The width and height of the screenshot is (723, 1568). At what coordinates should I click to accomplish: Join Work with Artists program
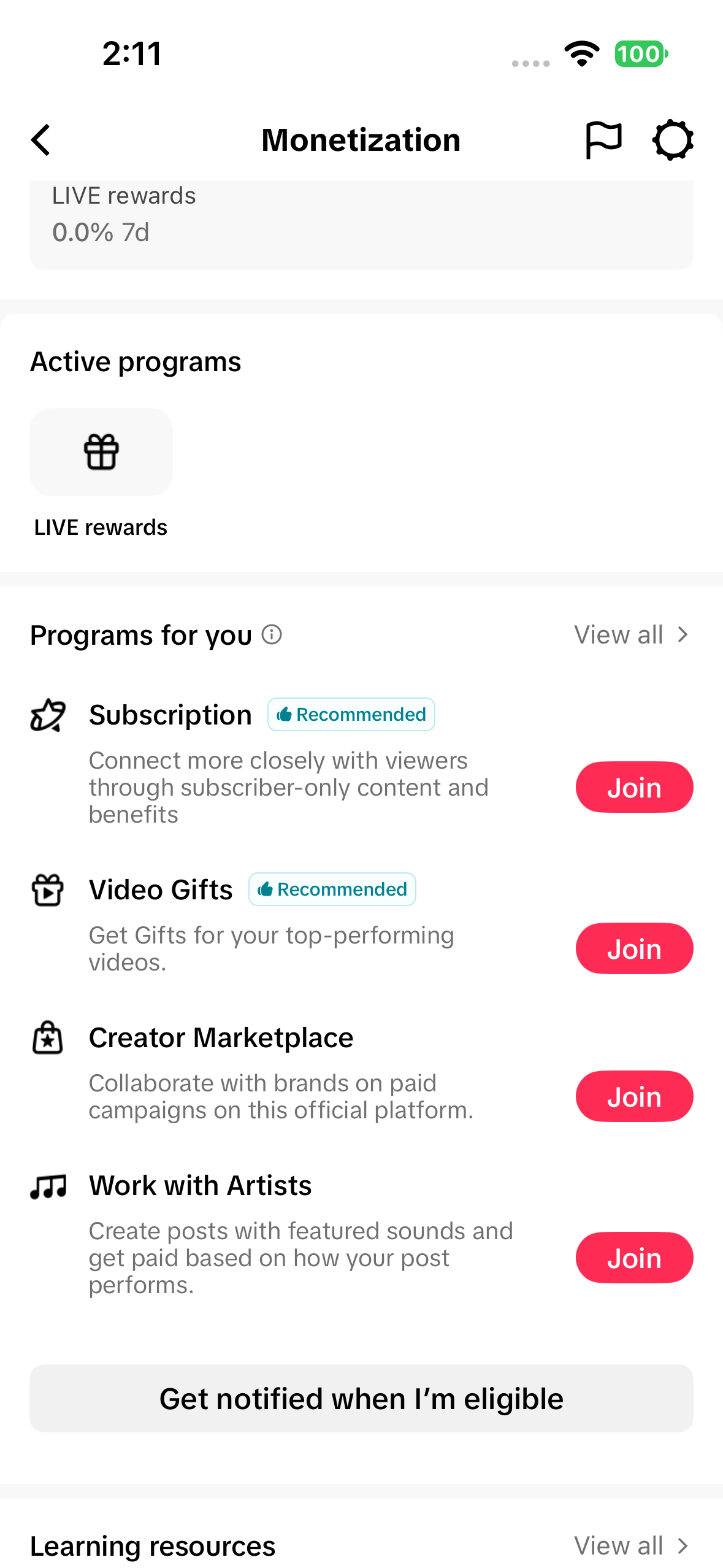(x=634, y=1258)
